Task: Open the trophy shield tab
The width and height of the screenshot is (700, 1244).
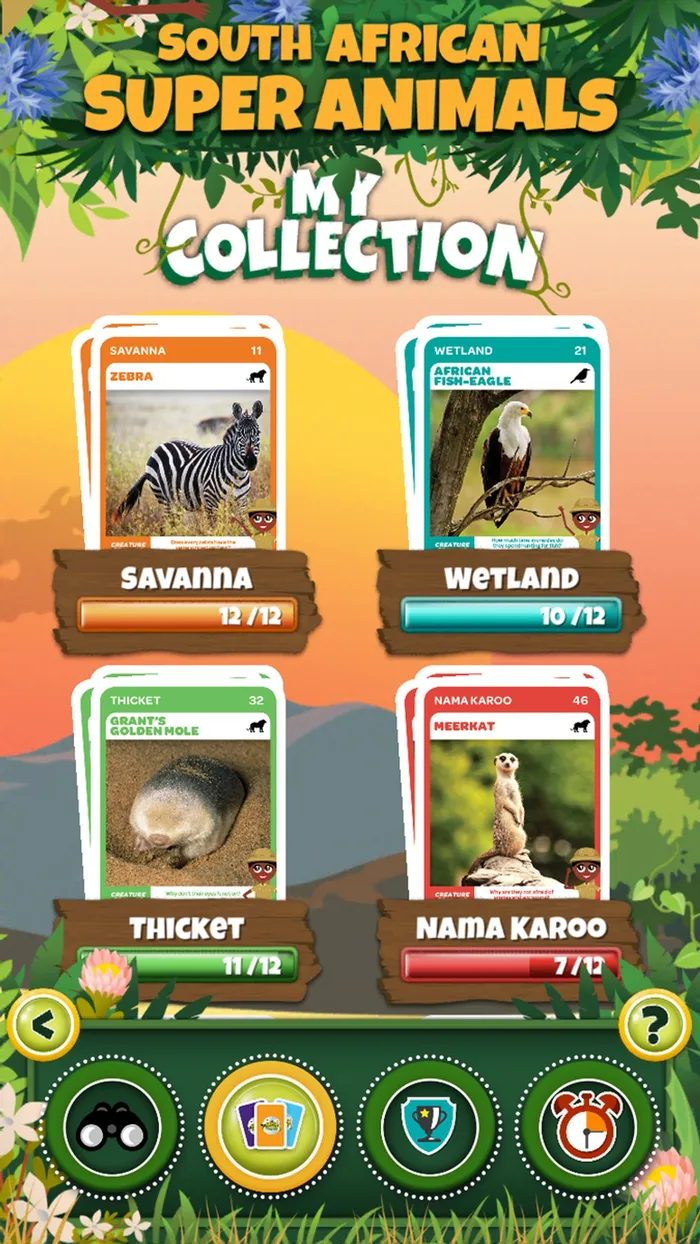Action: pyautogui.click(x=429, y=1127)
